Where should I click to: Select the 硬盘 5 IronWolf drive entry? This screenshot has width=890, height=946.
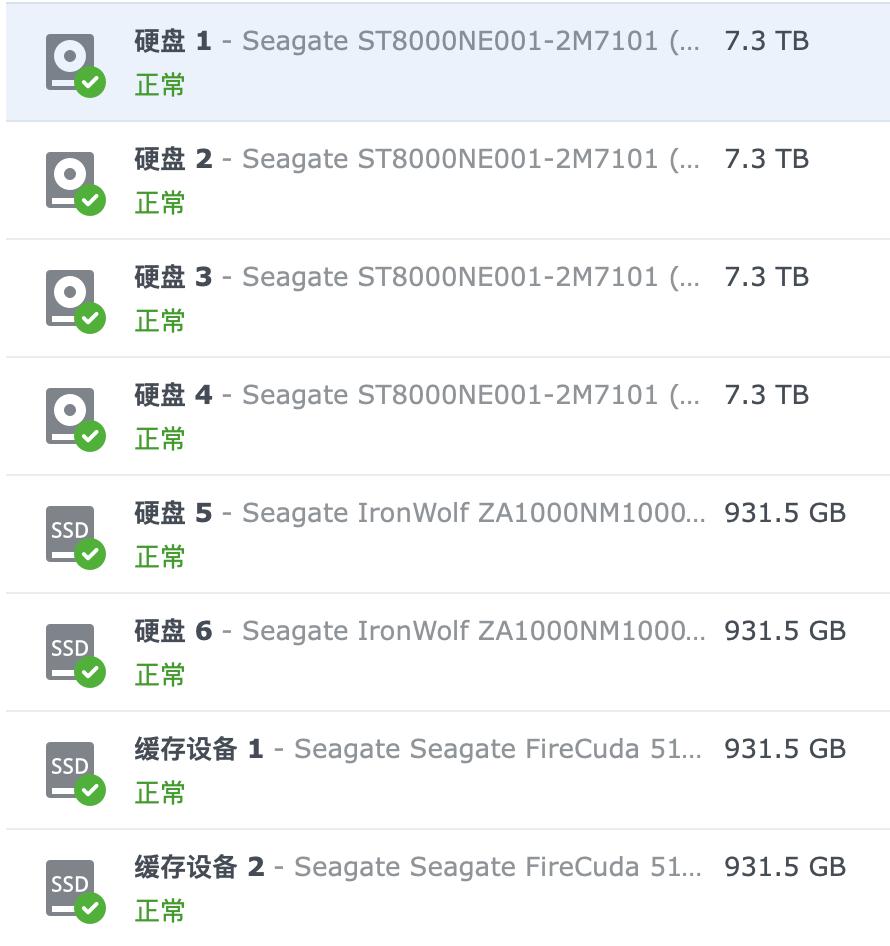445,532
